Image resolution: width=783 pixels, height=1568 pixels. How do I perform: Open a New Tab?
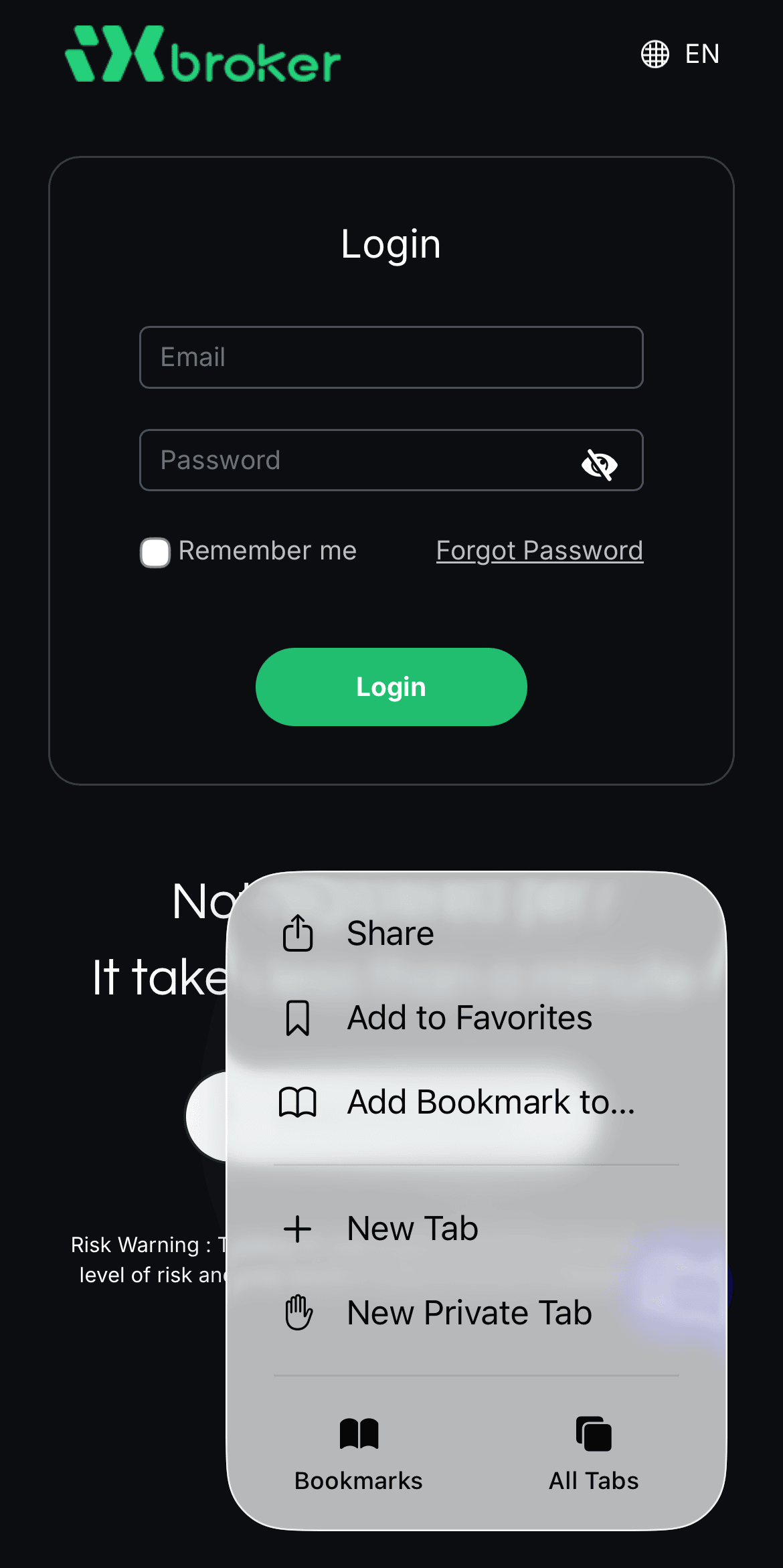pyautogui.click(x=412, y=1229)
